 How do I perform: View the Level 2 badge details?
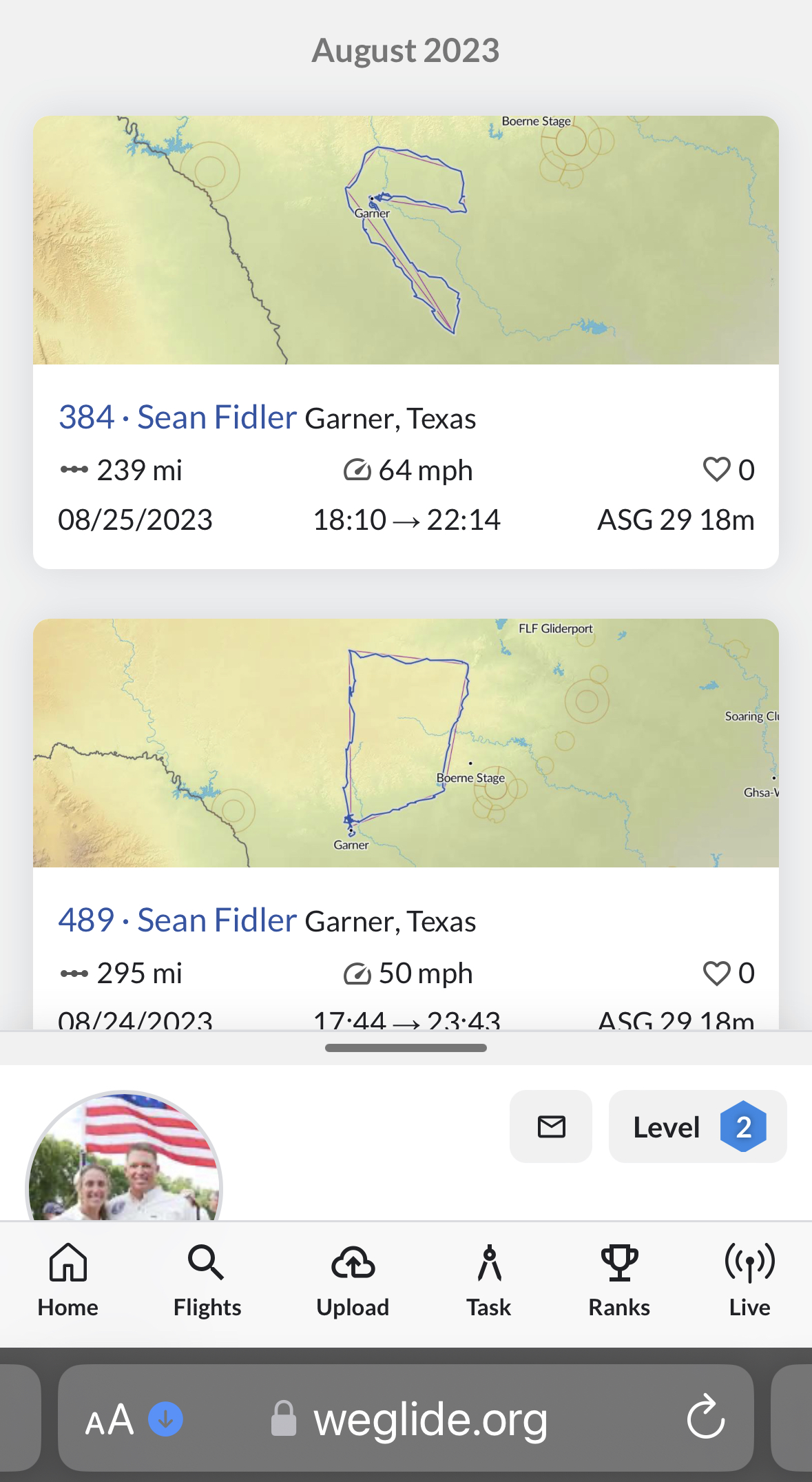click(x=698, y=1126)
